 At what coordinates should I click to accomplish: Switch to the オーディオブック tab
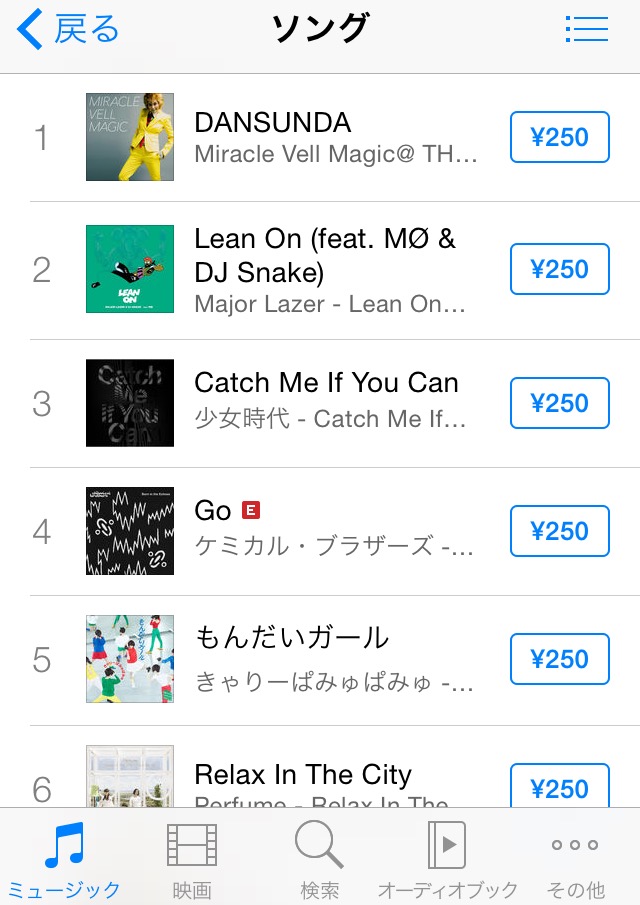point(447,858)
